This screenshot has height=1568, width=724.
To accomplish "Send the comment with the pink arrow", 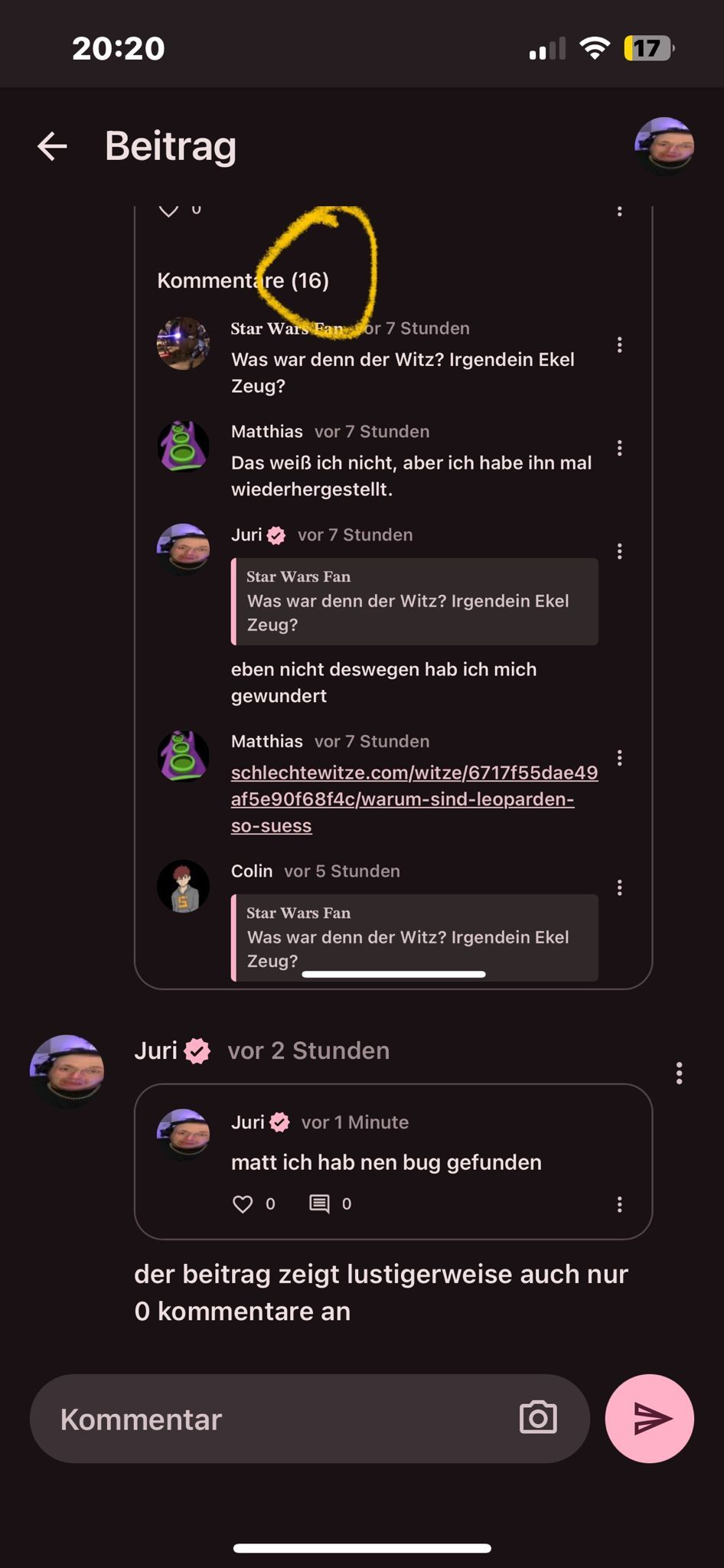I will (649, 1418).
